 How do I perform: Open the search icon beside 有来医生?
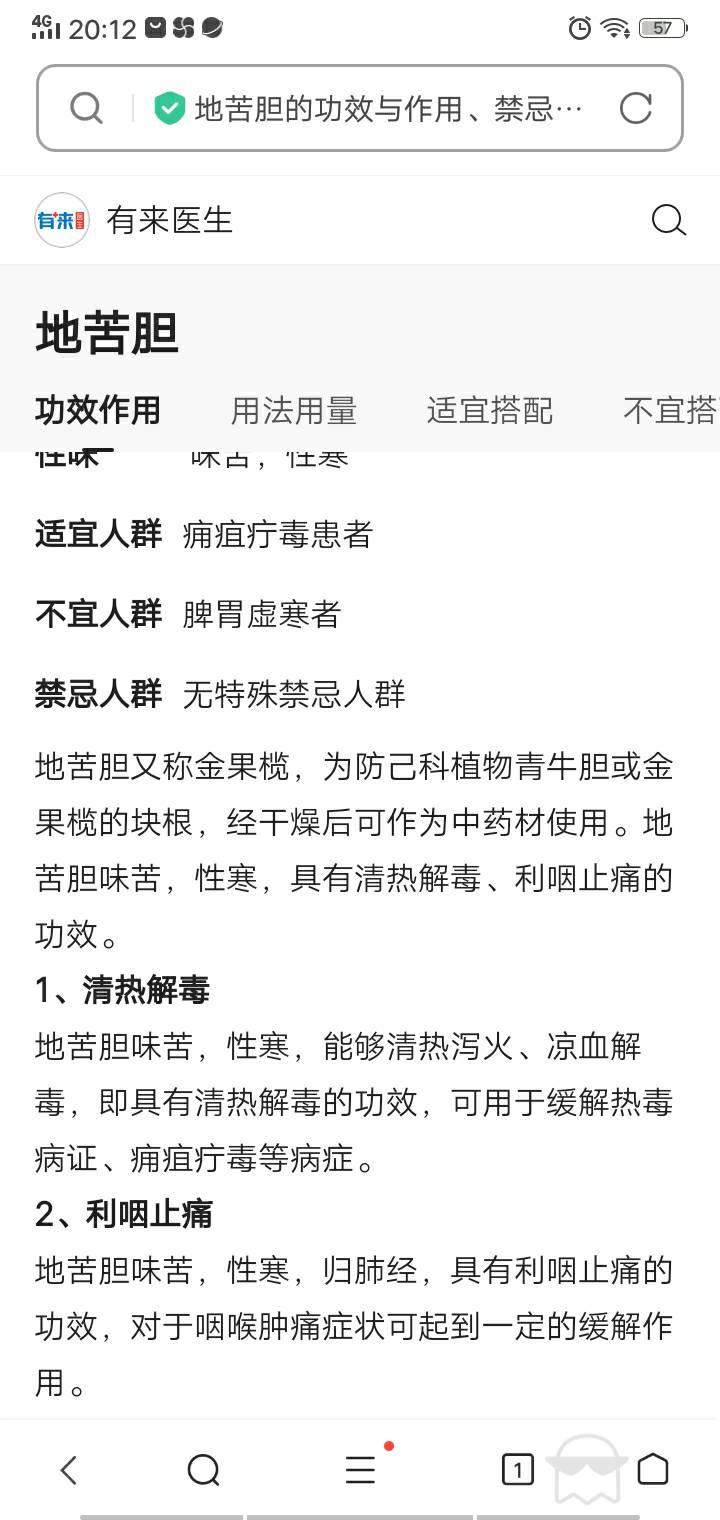[x=669, y=220]
